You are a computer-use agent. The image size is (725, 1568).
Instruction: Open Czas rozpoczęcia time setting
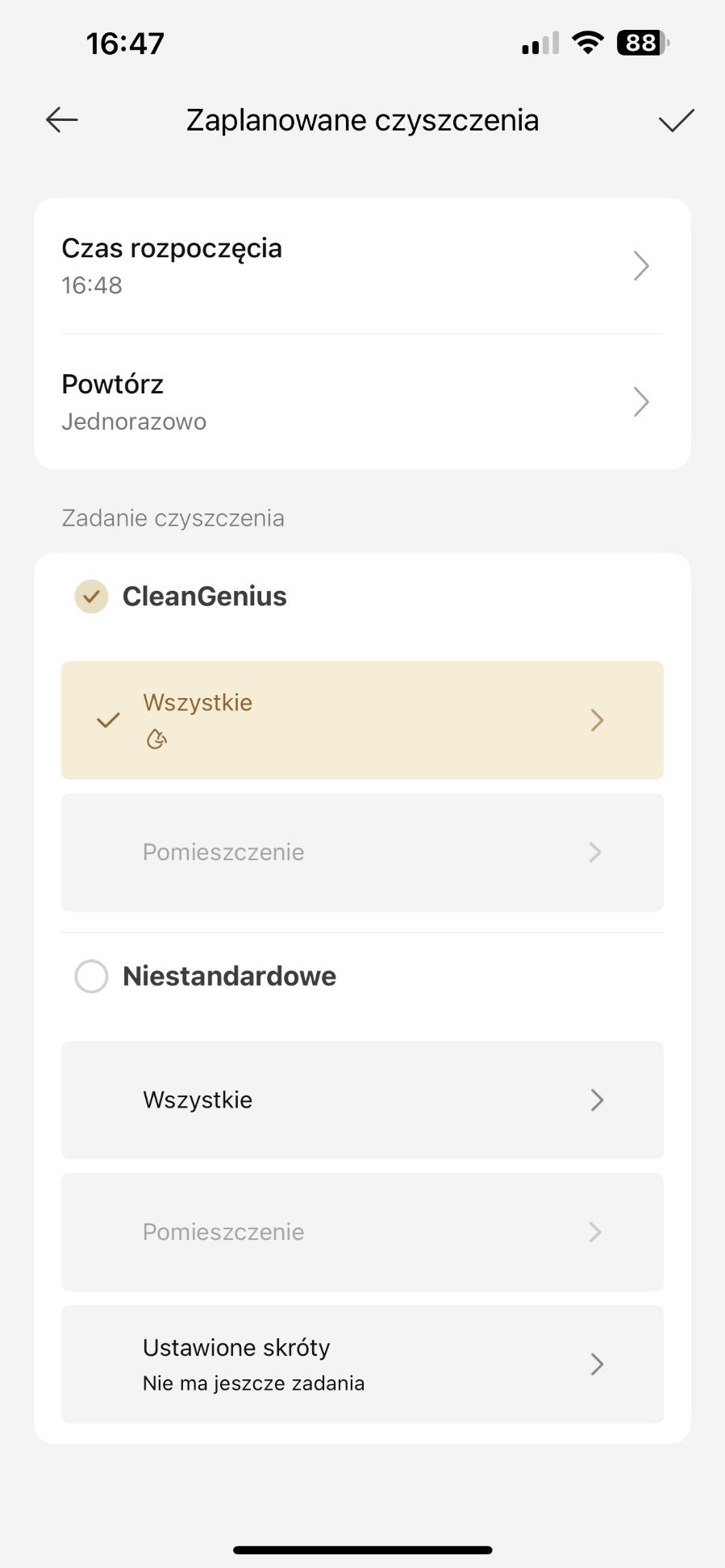click(362, 266)
